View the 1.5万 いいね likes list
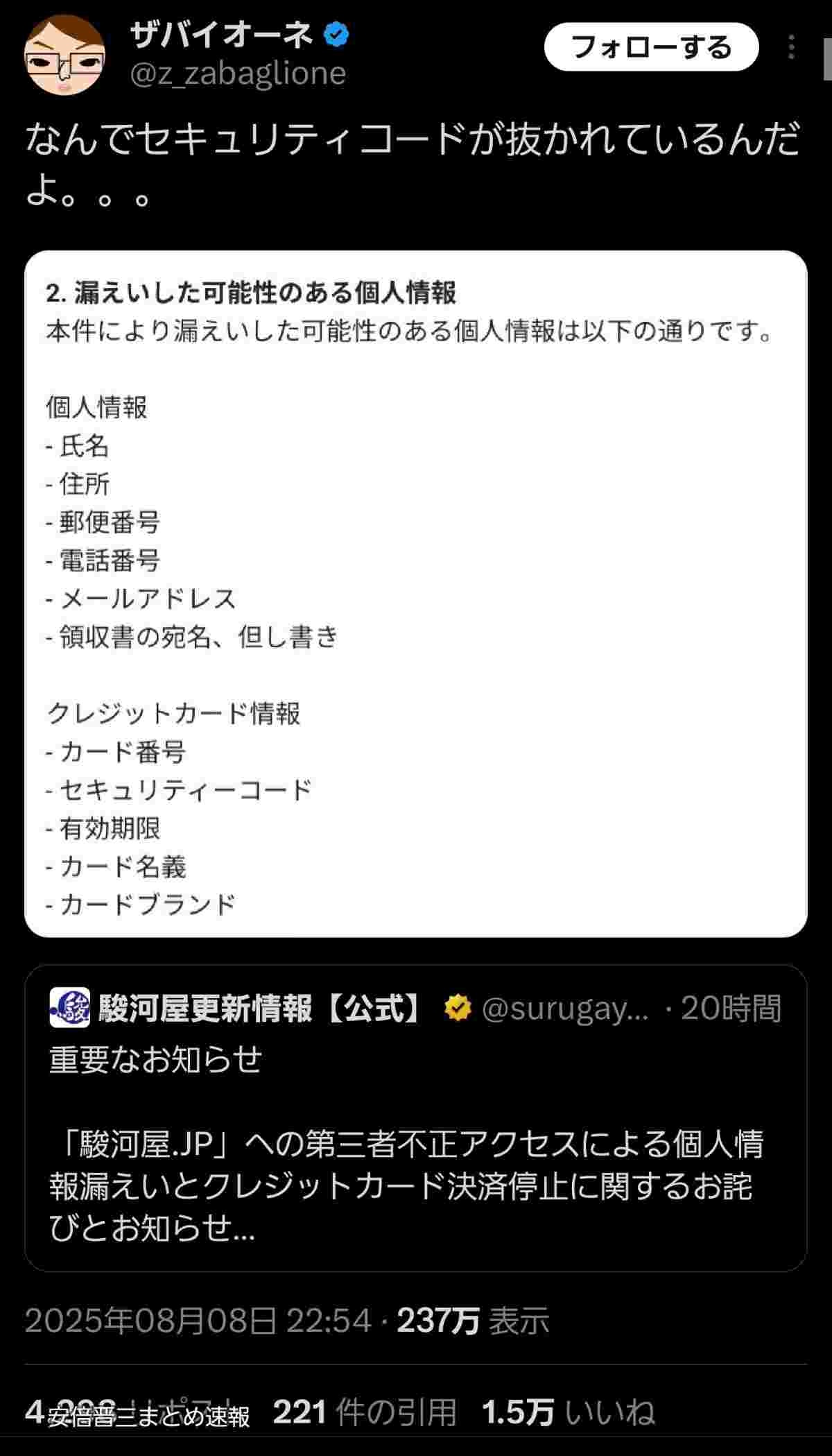 click(x=568, y=1412)
